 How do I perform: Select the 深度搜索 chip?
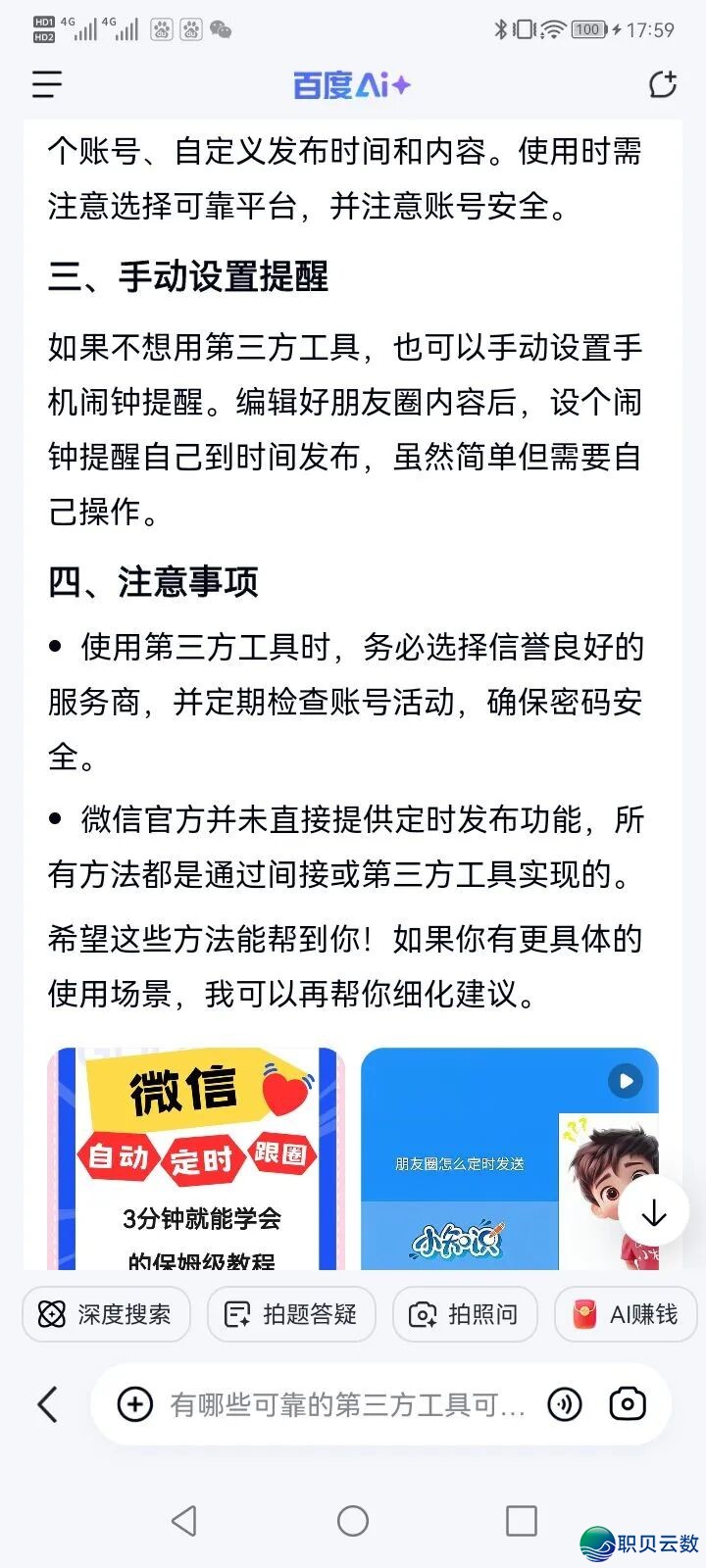[106, 1314]
